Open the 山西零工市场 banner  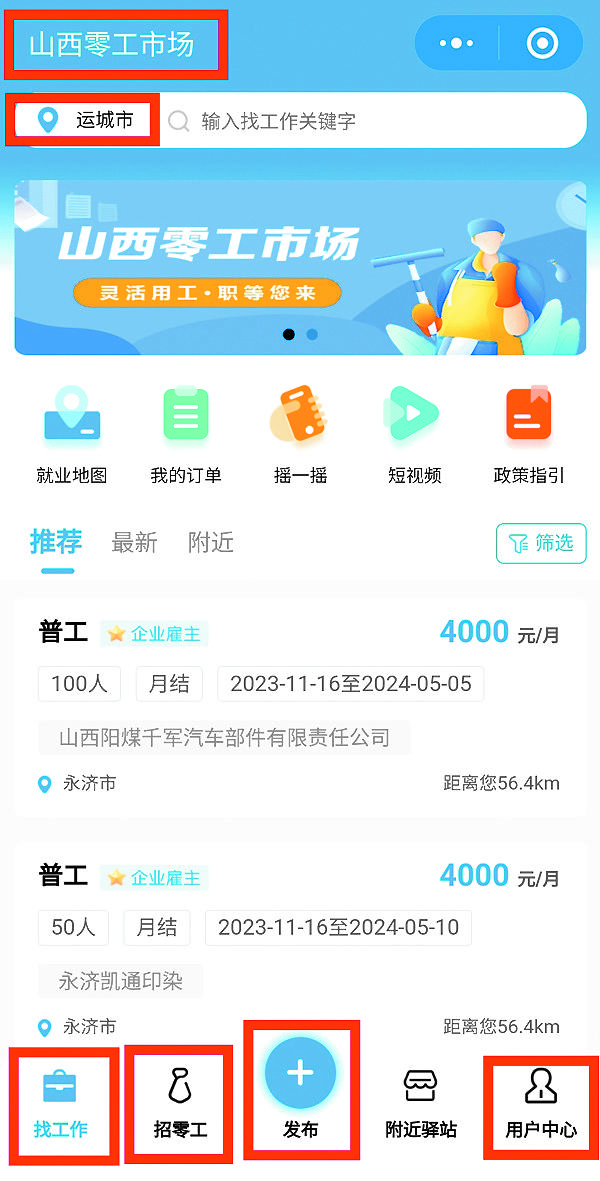[x=300, y=267]
